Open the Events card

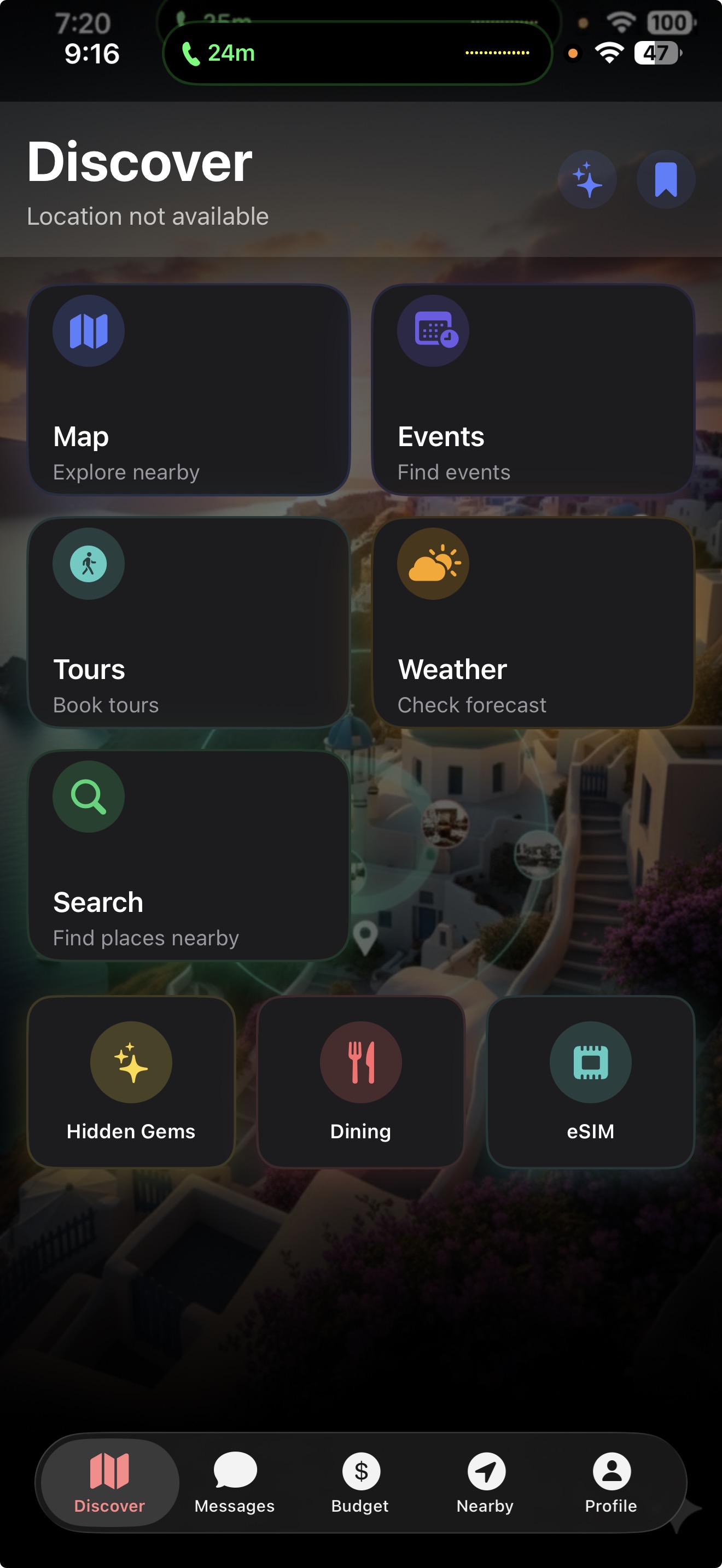(x=533, y=390)
